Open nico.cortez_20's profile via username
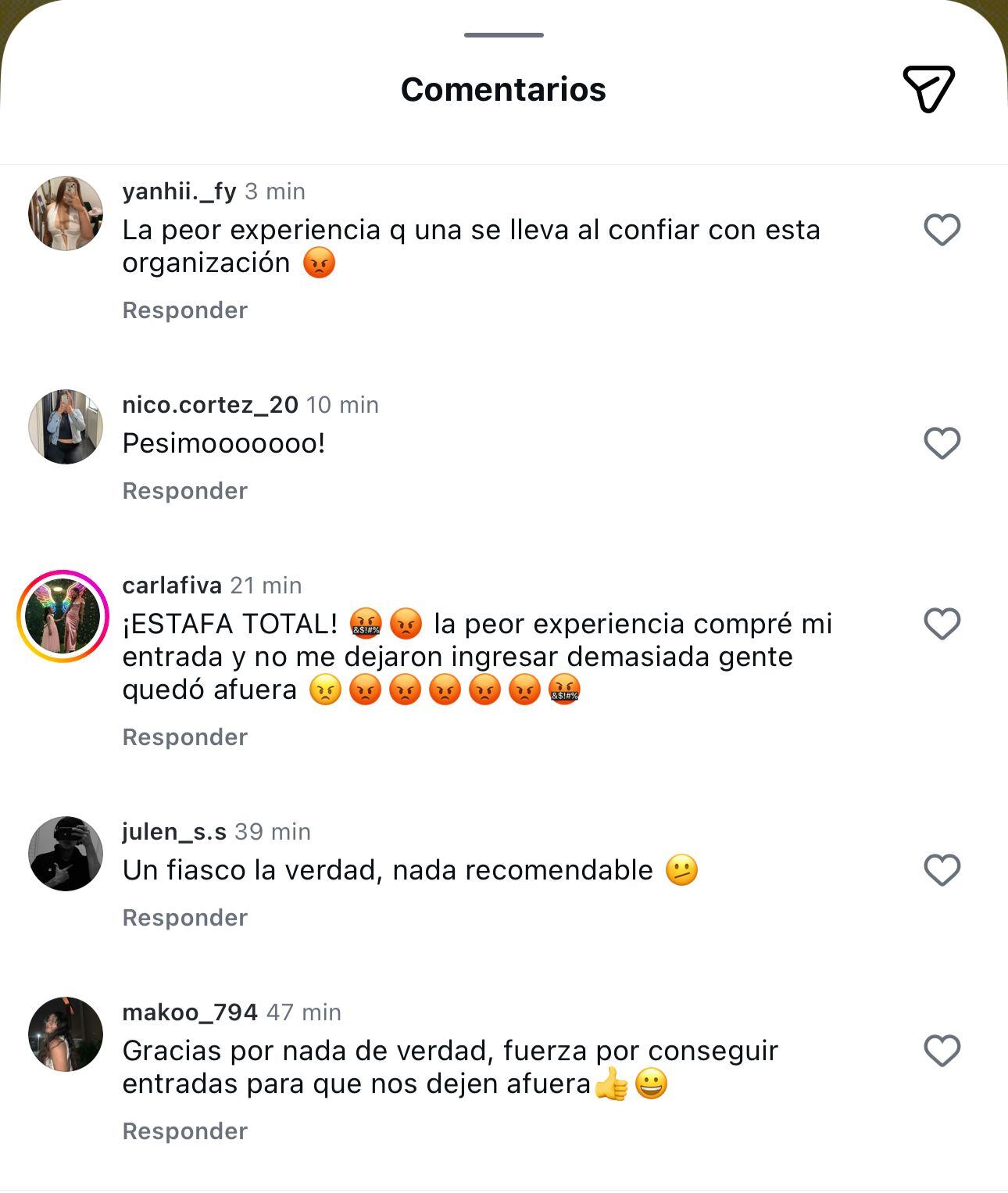Image resolution: width=1008 pixels, height=1193 pixels. click(210, 405)
